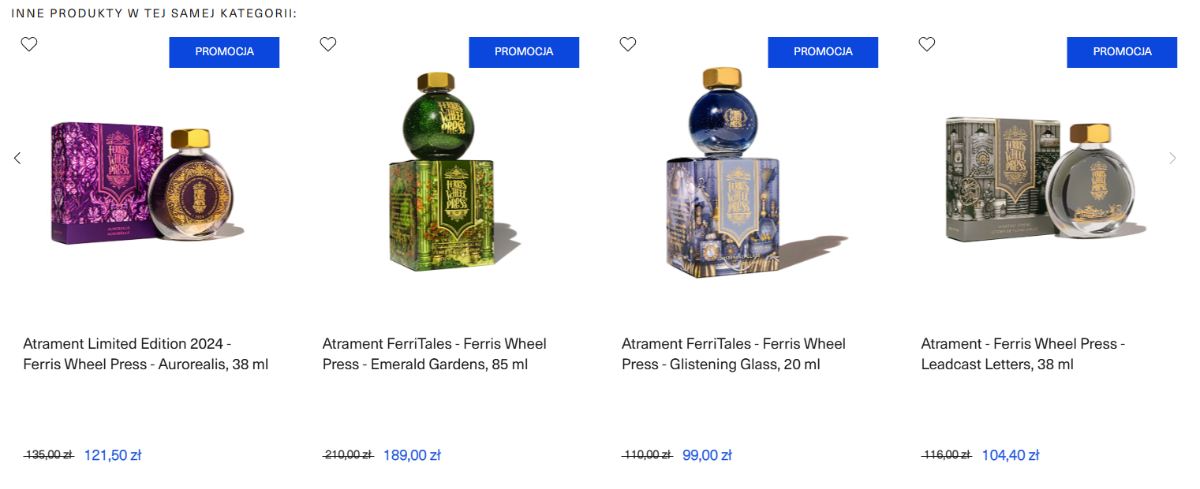Image resolution: width=1200 pixels, height=489 pixels.
Task: Open Atrament FerriTales Glistening Glass title
Action: pos(733,354)
